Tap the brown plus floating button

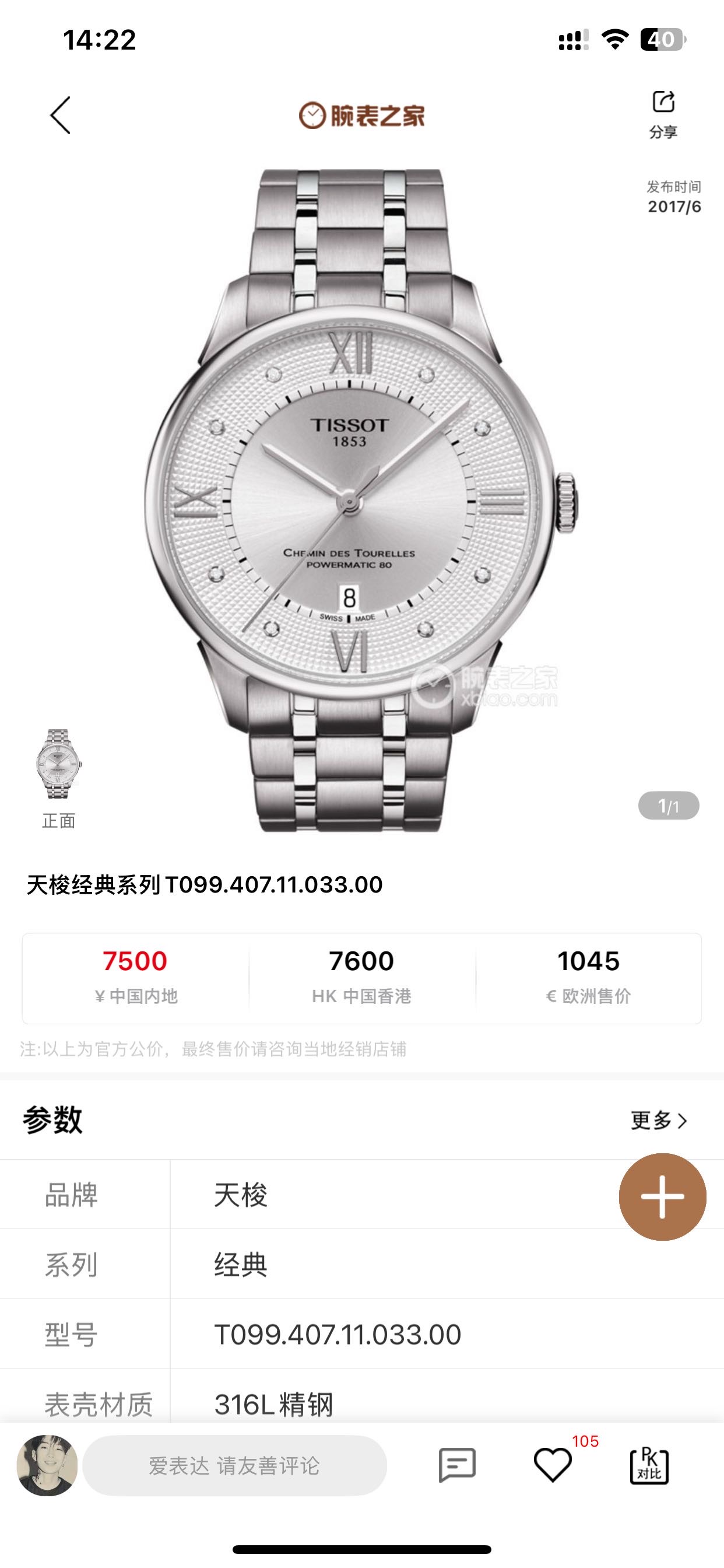click(x=662, y=1196)
